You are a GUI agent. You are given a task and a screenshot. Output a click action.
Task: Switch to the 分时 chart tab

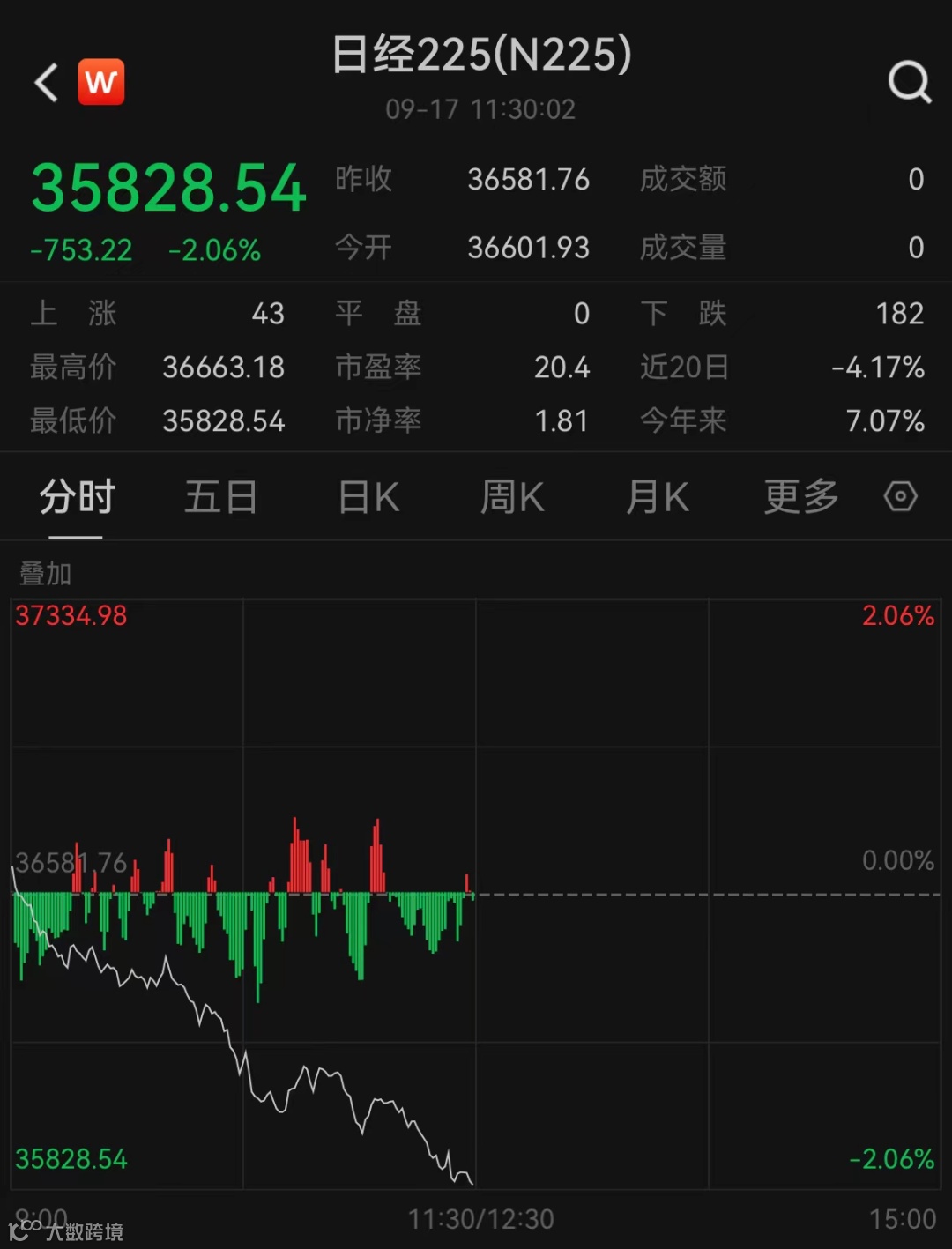tap(77, 497)
